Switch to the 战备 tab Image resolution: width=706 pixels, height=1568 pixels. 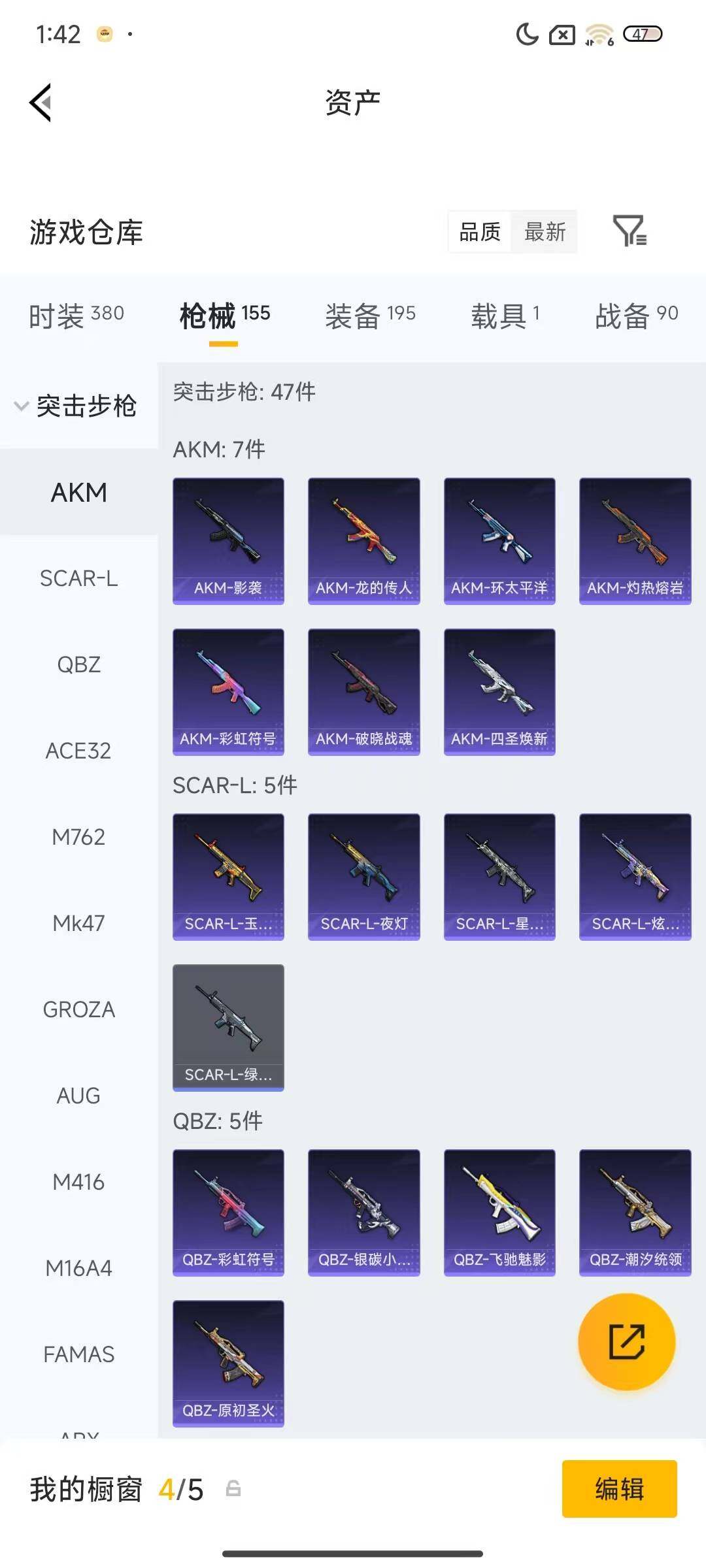pos(636,316)
